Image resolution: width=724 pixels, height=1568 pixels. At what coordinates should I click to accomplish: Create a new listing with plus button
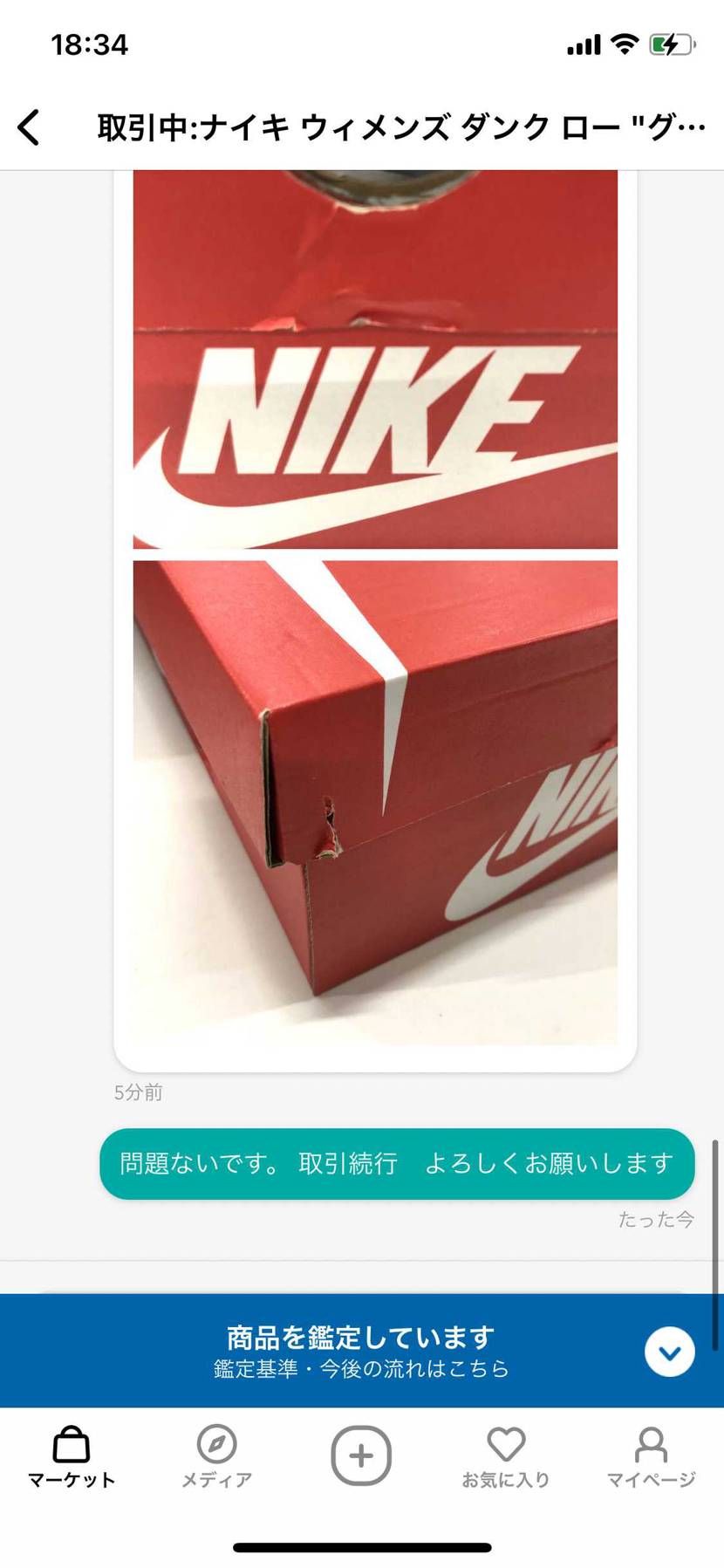pyautogui.click(x=361, y=1455)
